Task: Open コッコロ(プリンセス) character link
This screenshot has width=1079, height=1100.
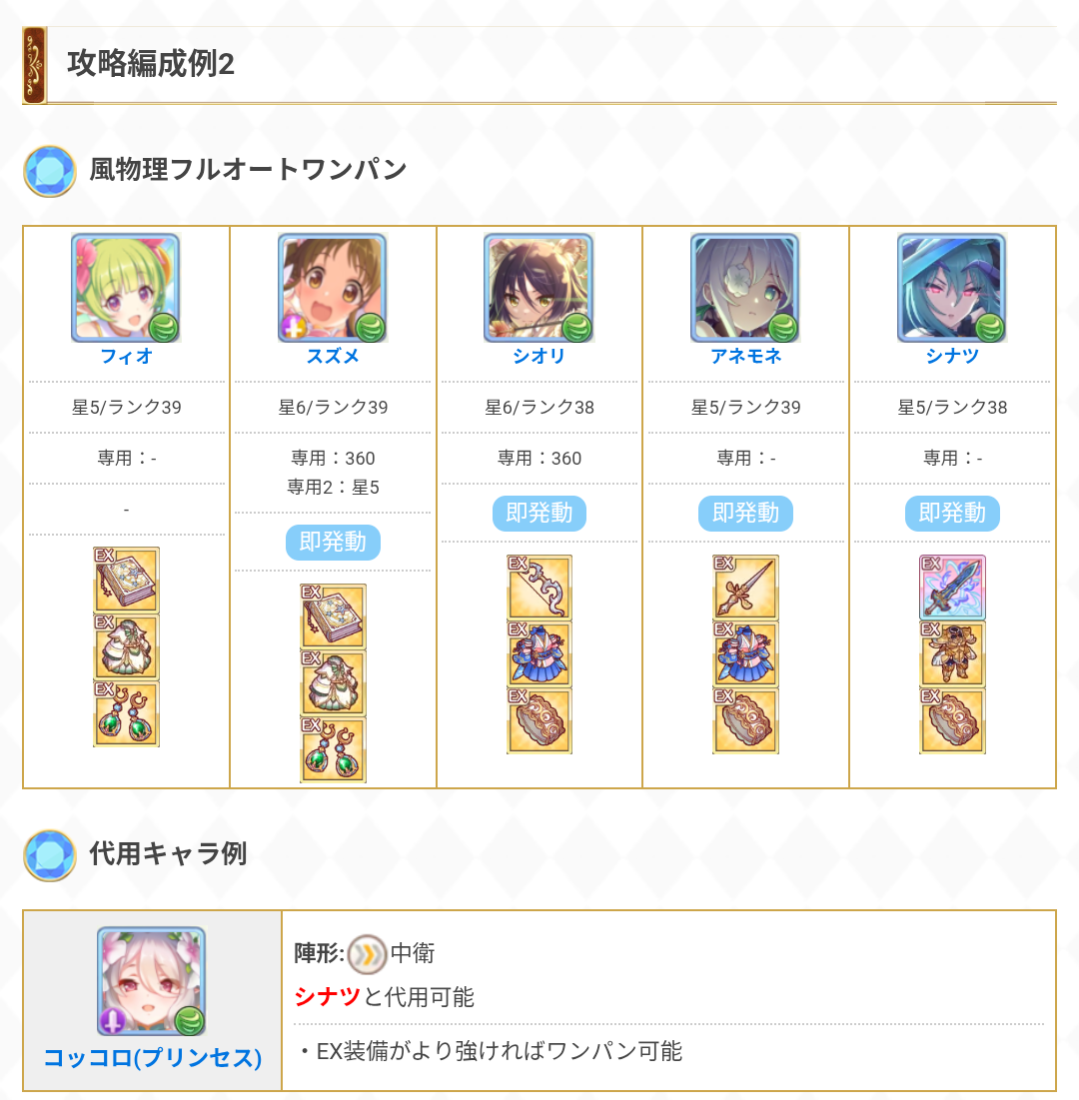Action: pyautogui.click(x=152, y=1057)
